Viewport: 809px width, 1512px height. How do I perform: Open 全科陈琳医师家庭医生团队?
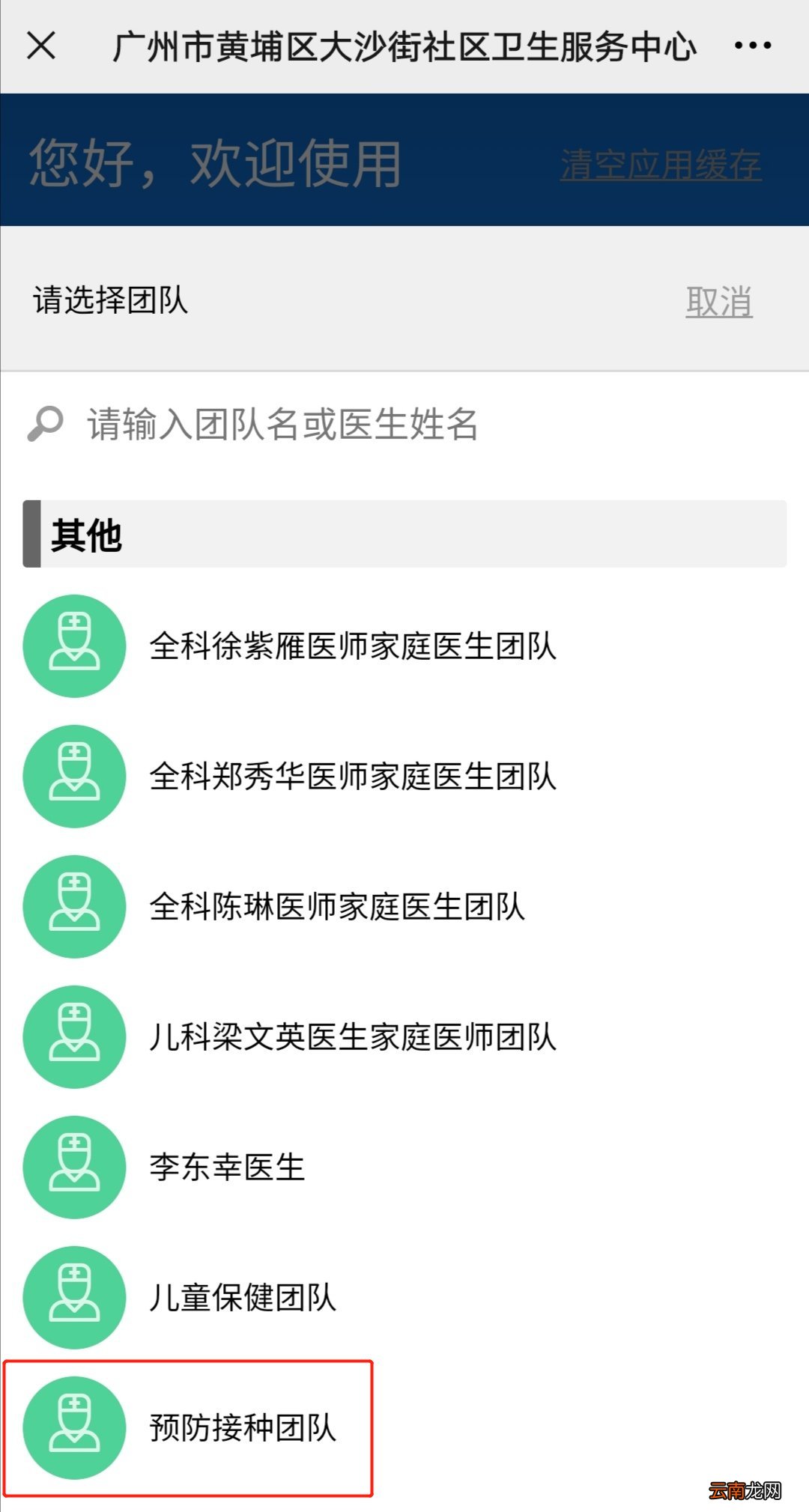[337, 907]
